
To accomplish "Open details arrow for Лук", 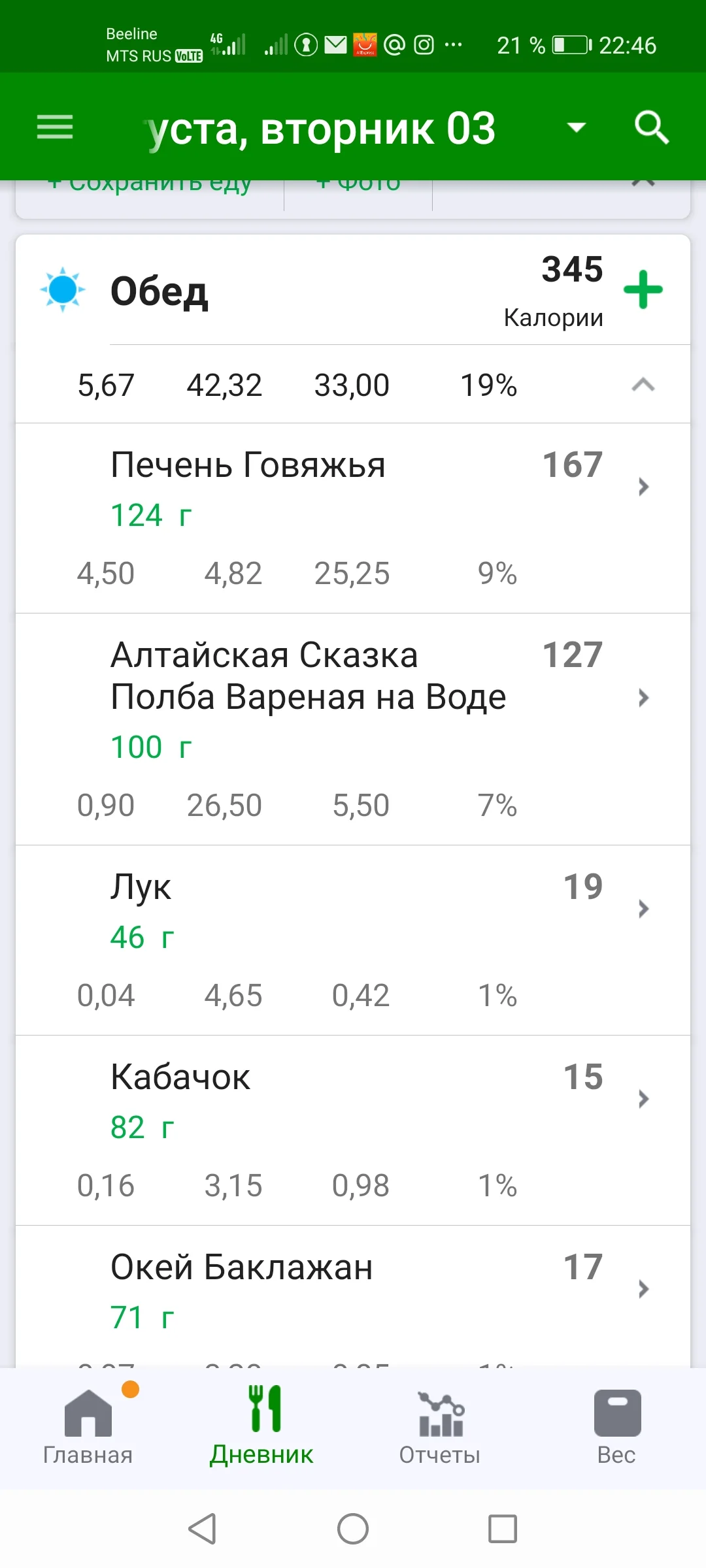I will pos(643,909).
